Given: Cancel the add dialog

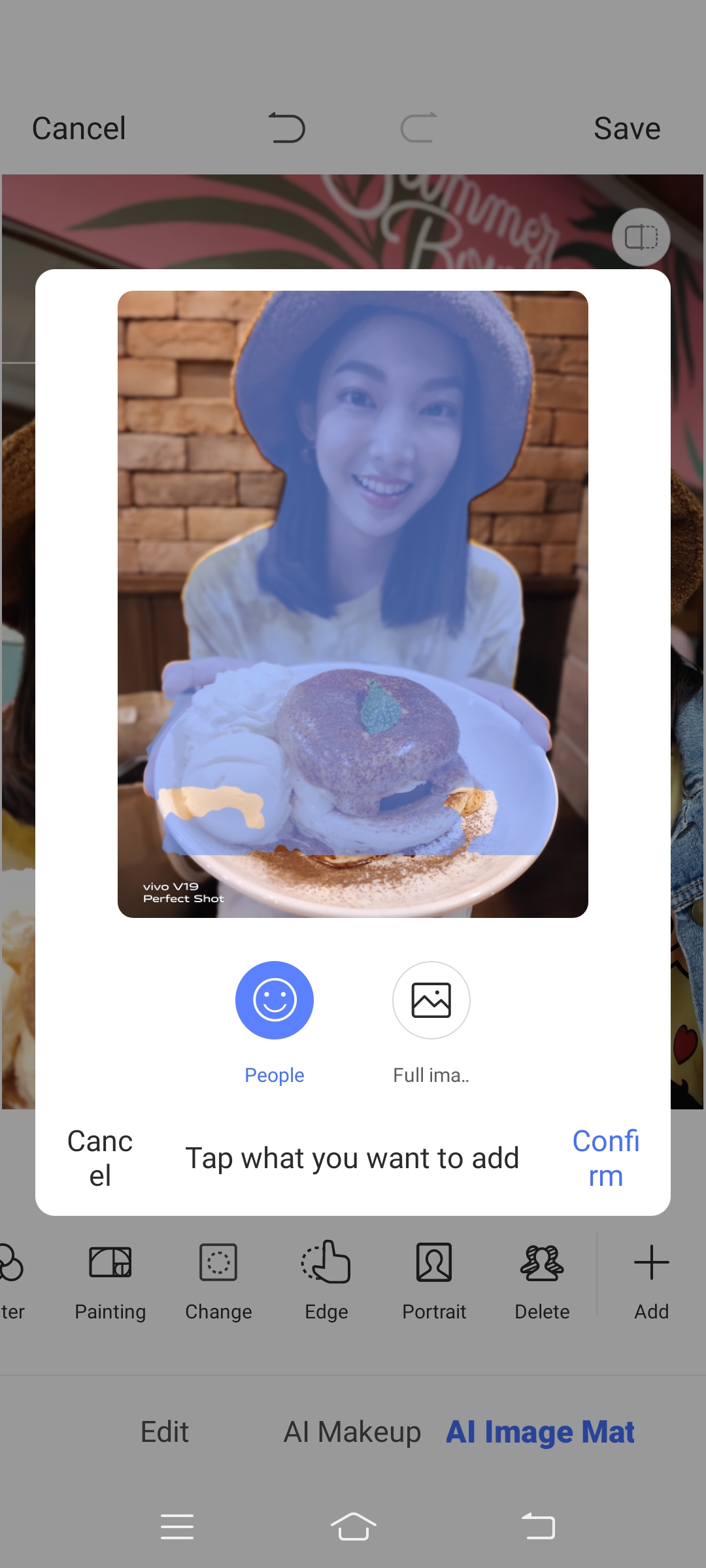Looking at the screenshot, I should coord(100,1158).
